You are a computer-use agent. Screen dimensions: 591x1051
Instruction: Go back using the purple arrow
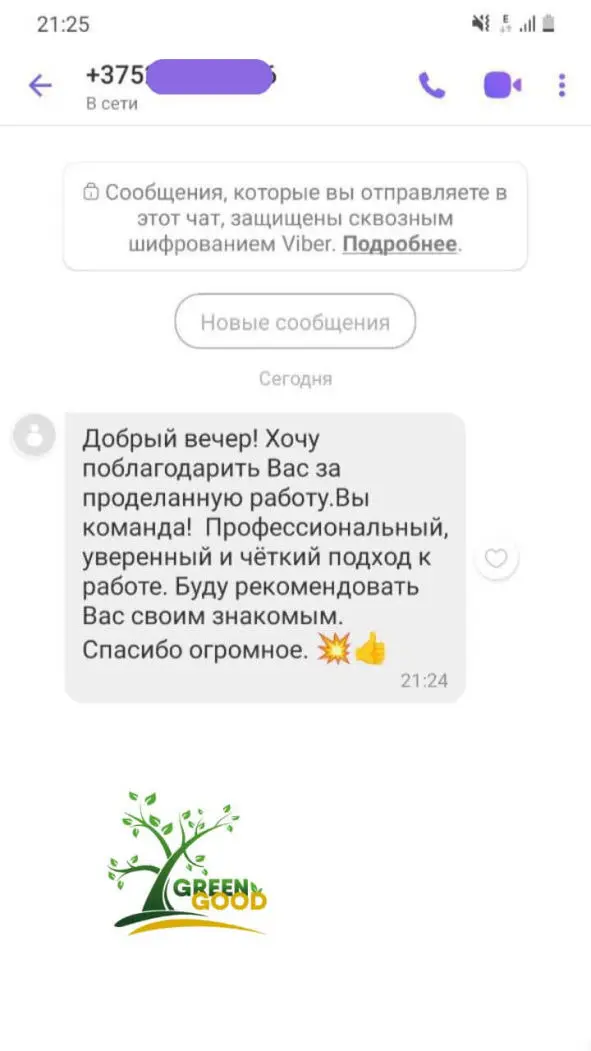(40, 86)
